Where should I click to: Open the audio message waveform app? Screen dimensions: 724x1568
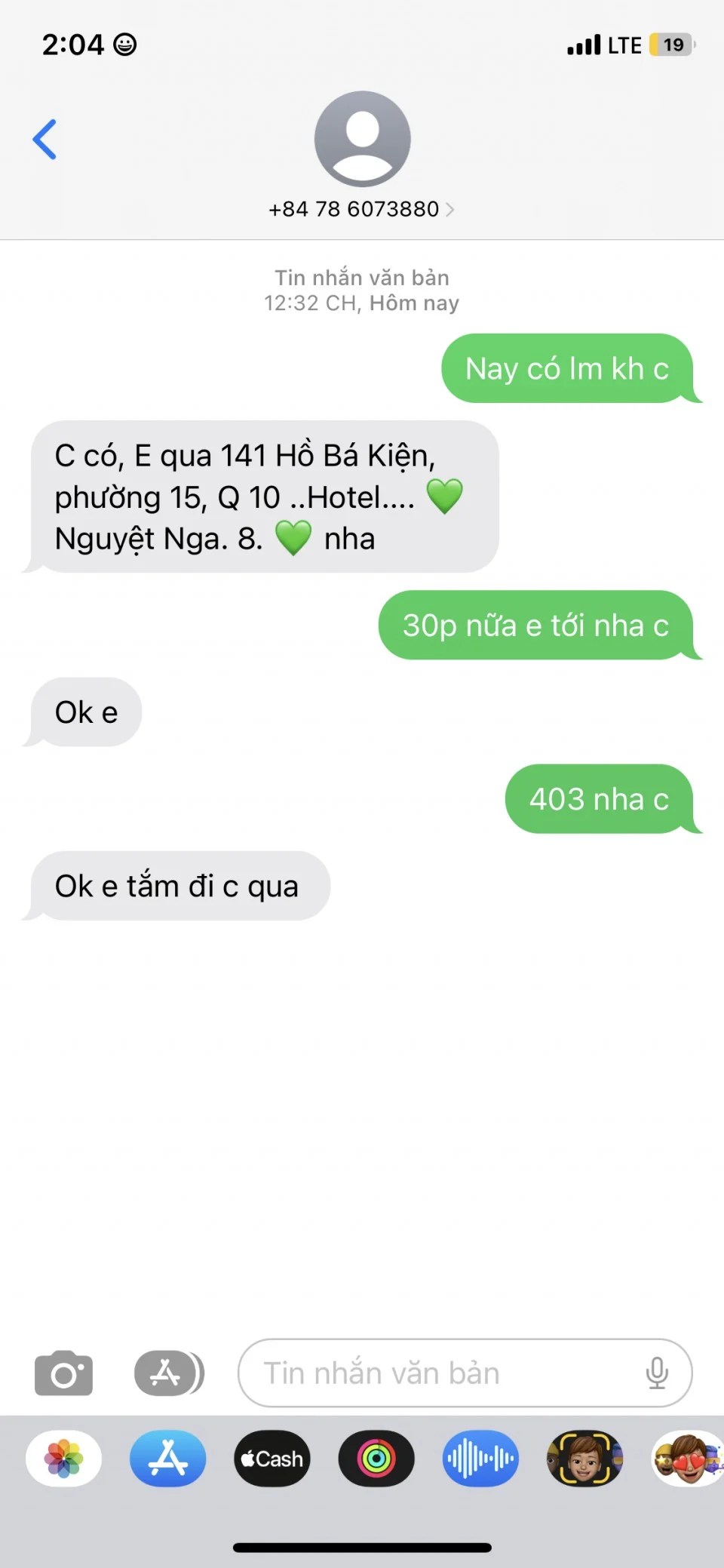[x=480, y=1459]
